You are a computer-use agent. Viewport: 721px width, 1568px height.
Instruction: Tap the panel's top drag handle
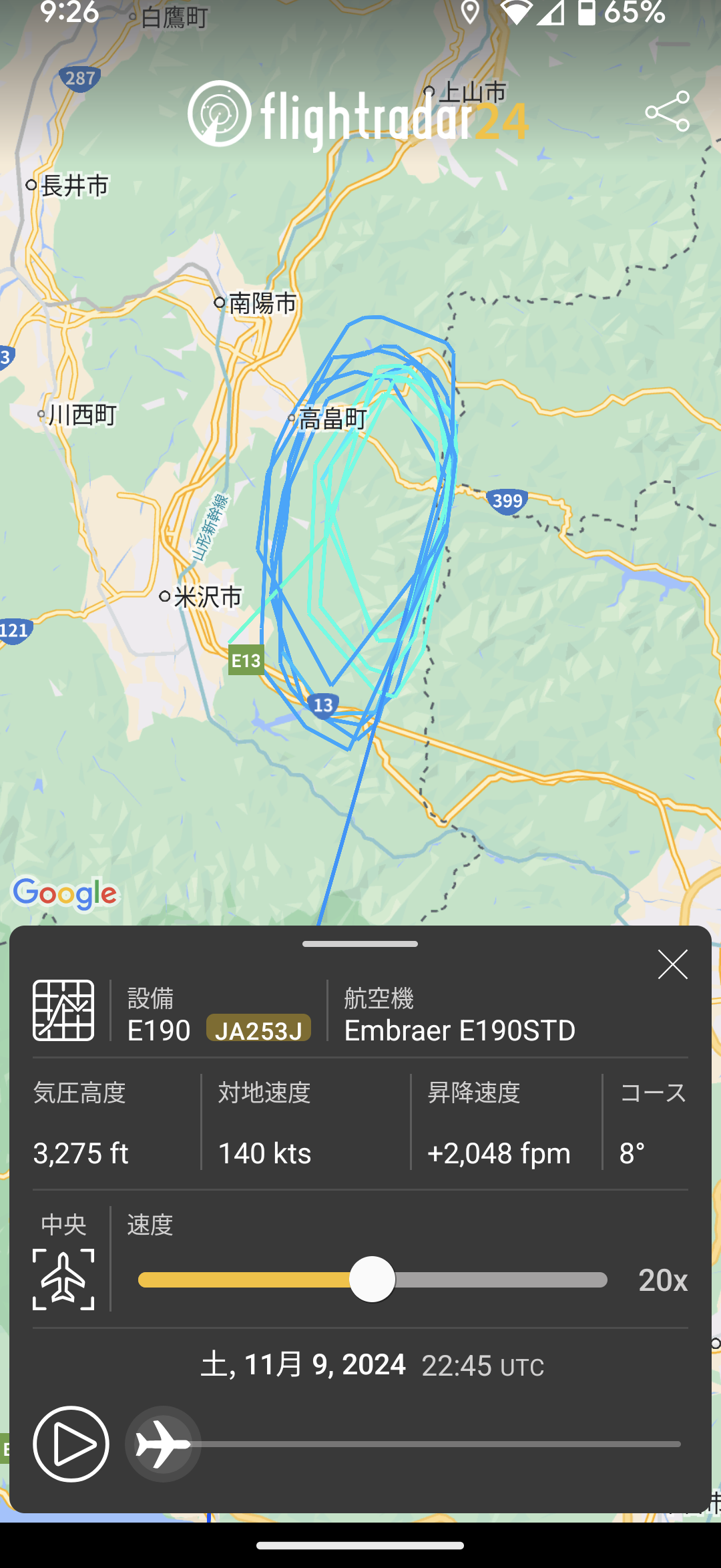(360, 944)
